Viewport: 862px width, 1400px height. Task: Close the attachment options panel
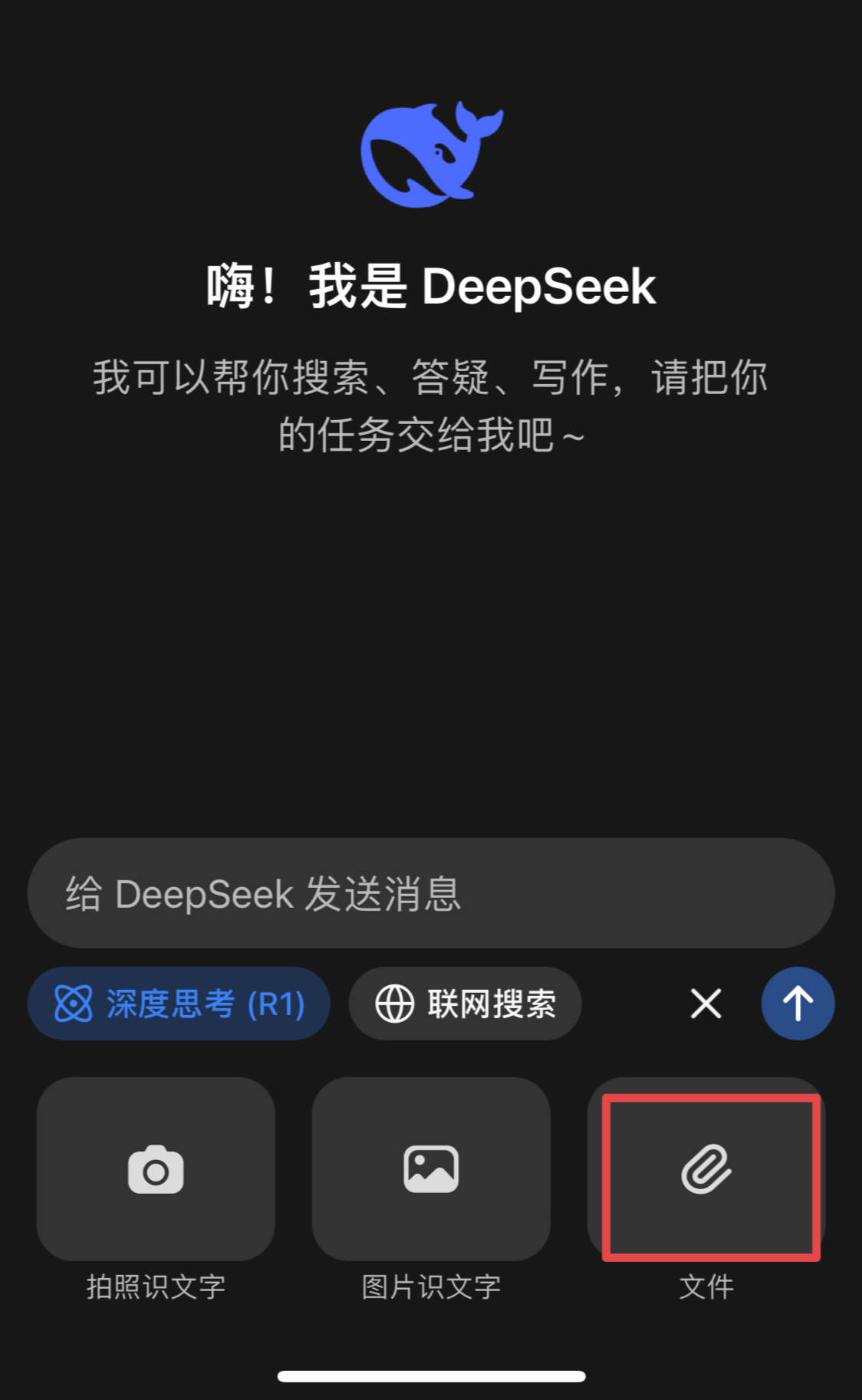(x=706, y=1004)
